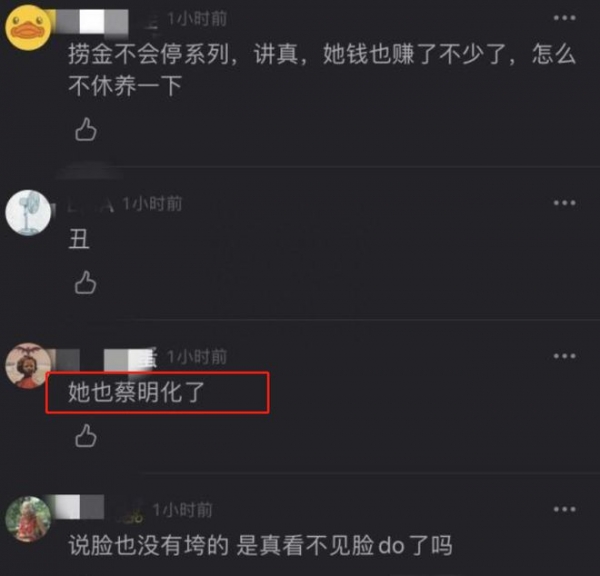
Task: Open the profile of the 说脸也没有垮的 commenter
Action: point(29,518)
